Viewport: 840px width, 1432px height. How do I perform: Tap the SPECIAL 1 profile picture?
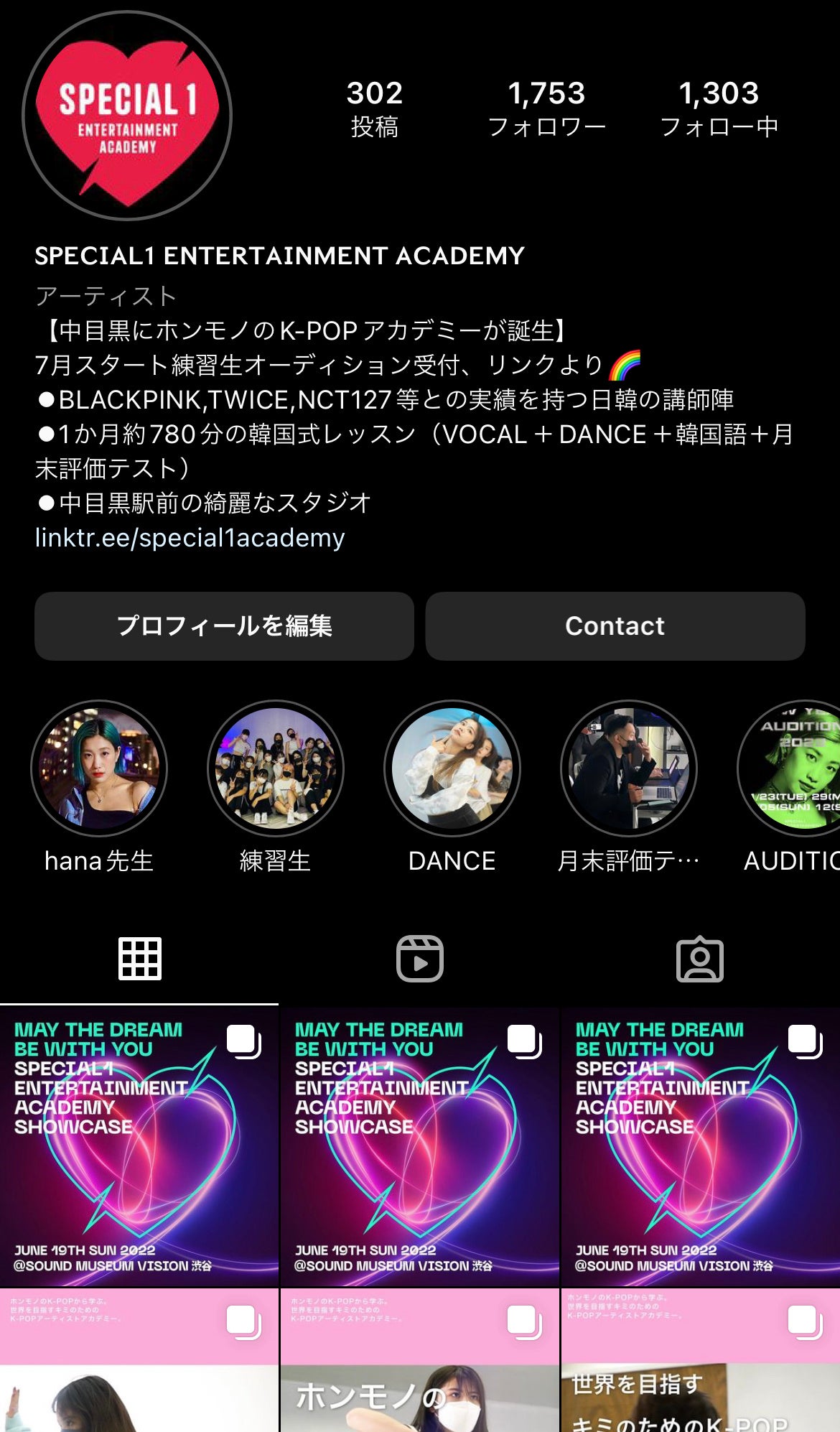click(127, 116)
